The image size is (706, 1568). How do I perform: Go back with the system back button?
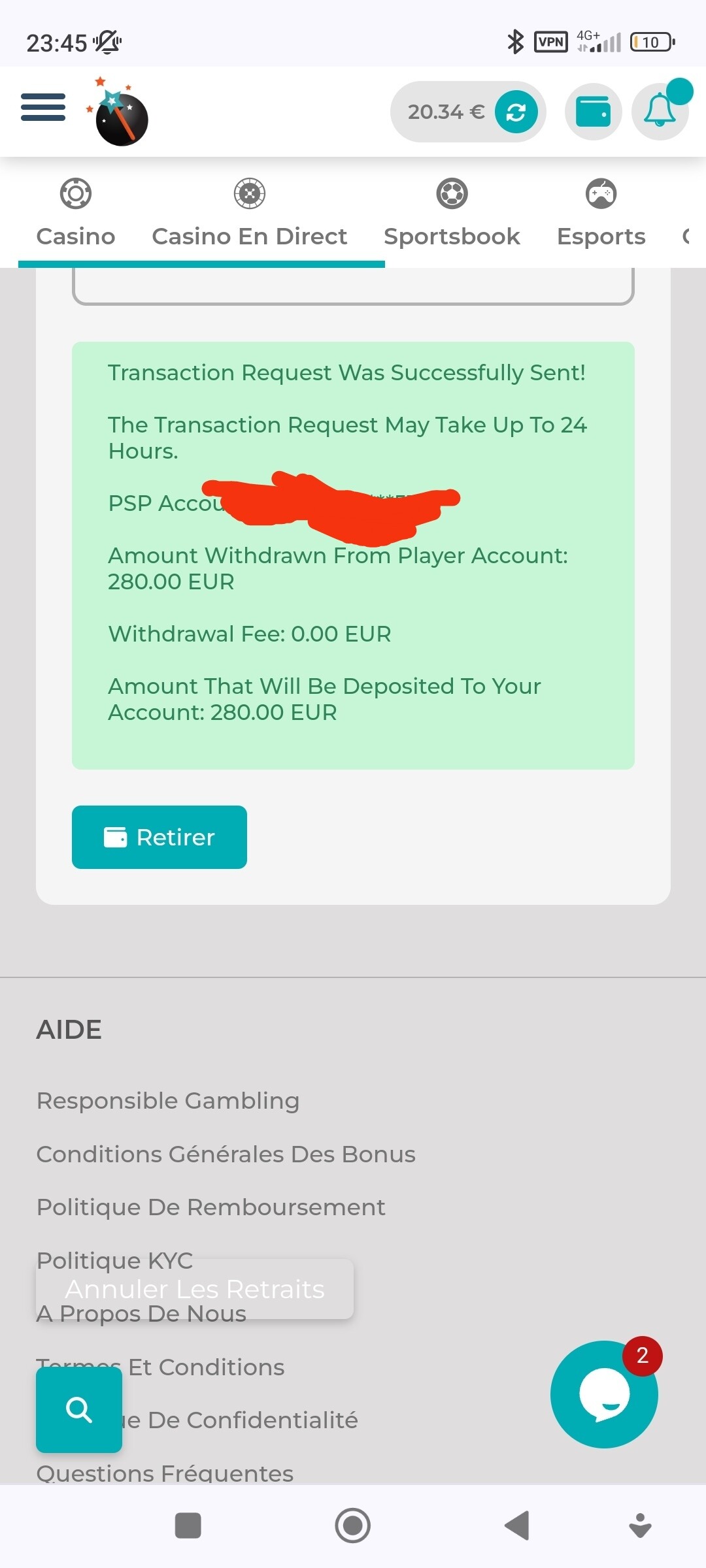click(517, 1526)
